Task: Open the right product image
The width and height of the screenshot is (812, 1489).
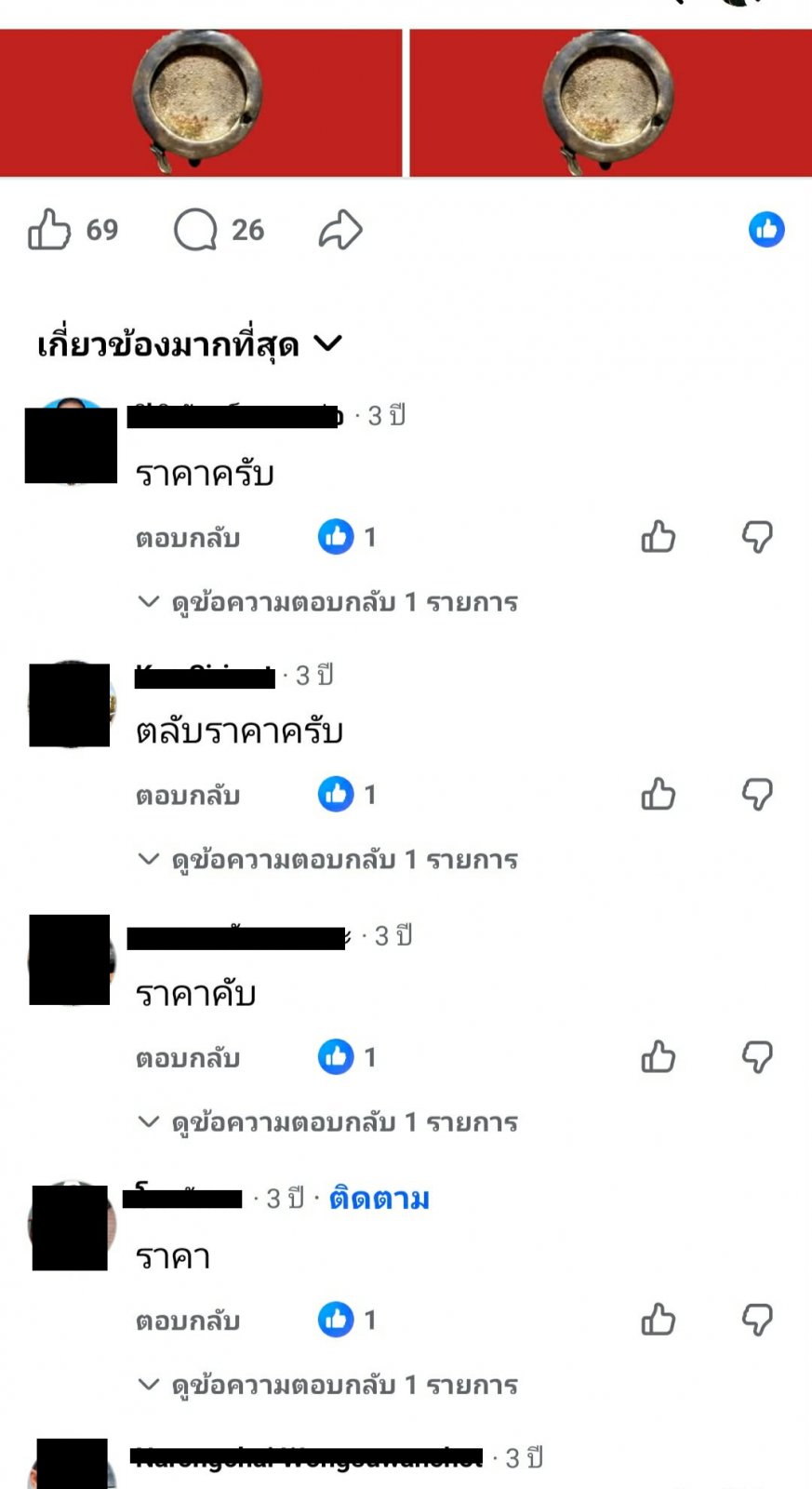Action: coord(610,101)
